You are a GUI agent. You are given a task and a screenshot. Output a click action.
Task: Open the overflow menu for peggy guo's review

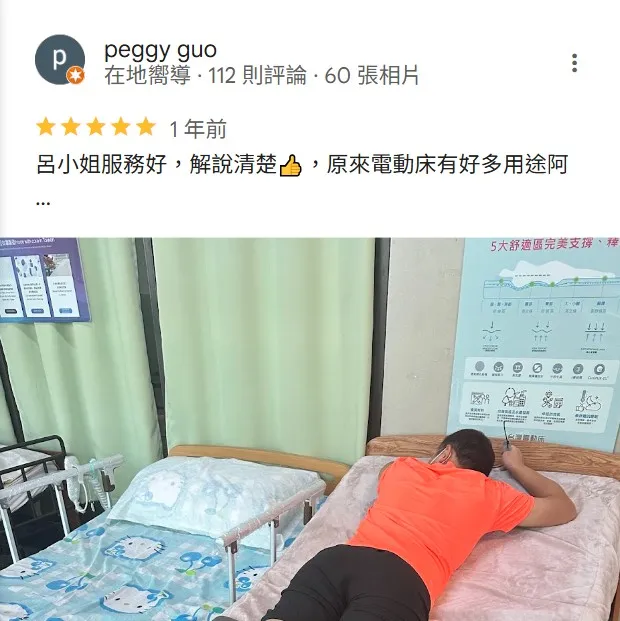click(x=574, y=63)
